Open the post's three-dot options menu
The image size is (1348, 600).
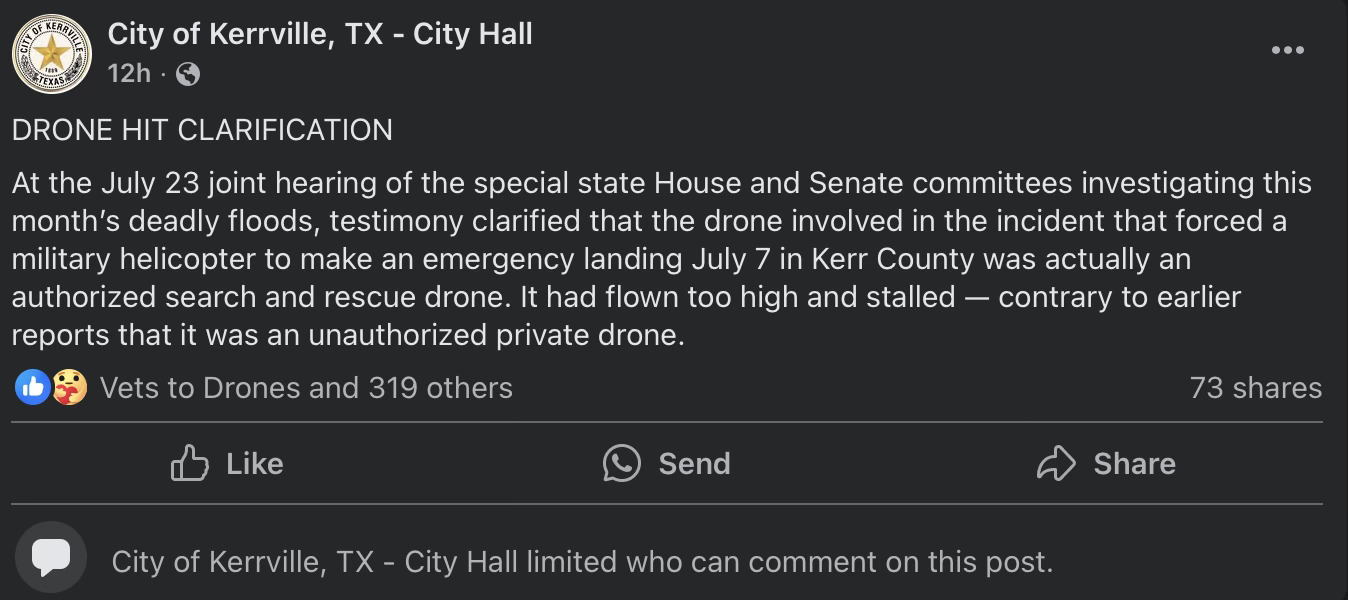(1287, 50)
